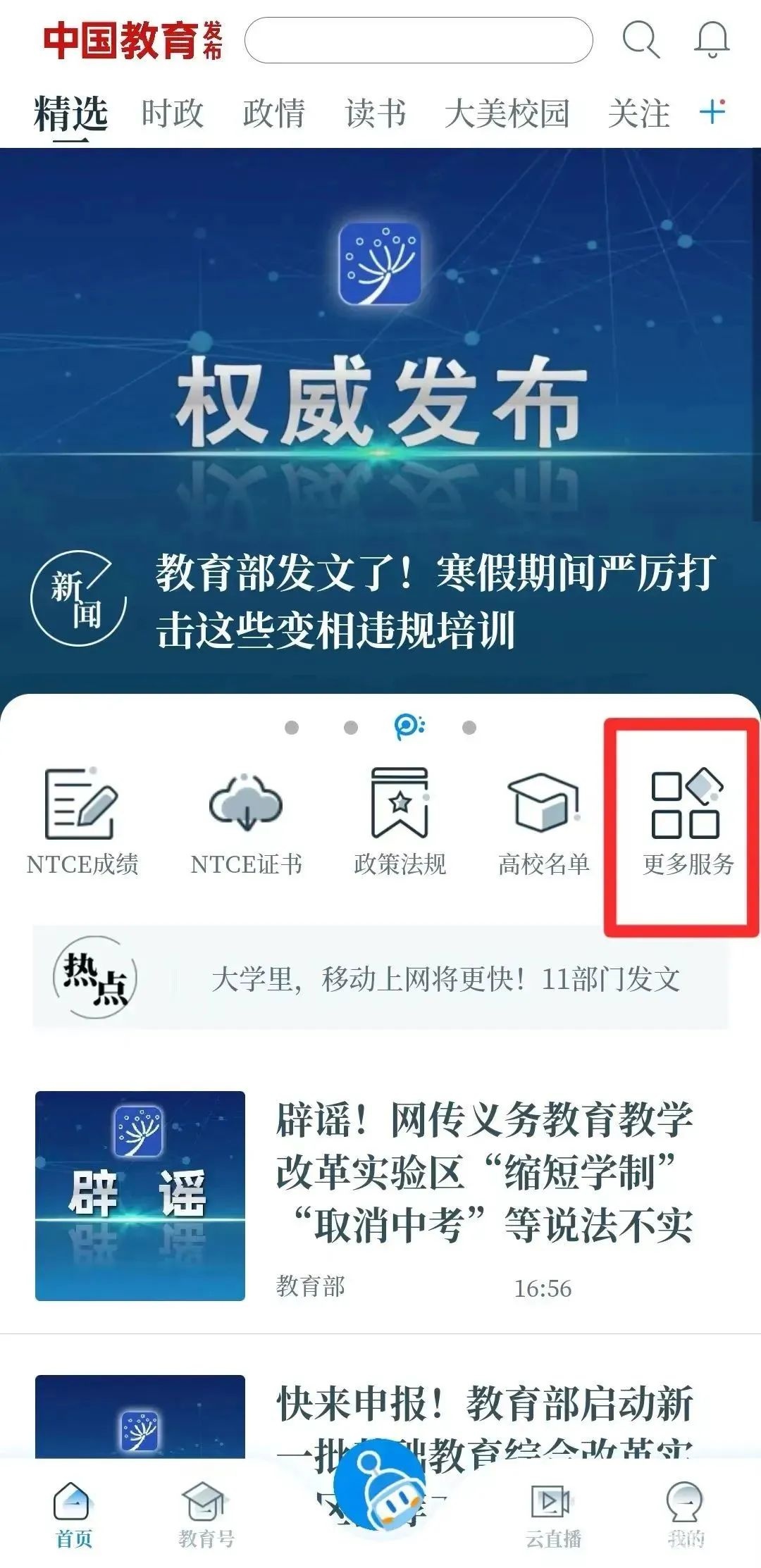
Task: Open the 权威发布 banner about 寒假违规培训
Action: pos(380,423)
